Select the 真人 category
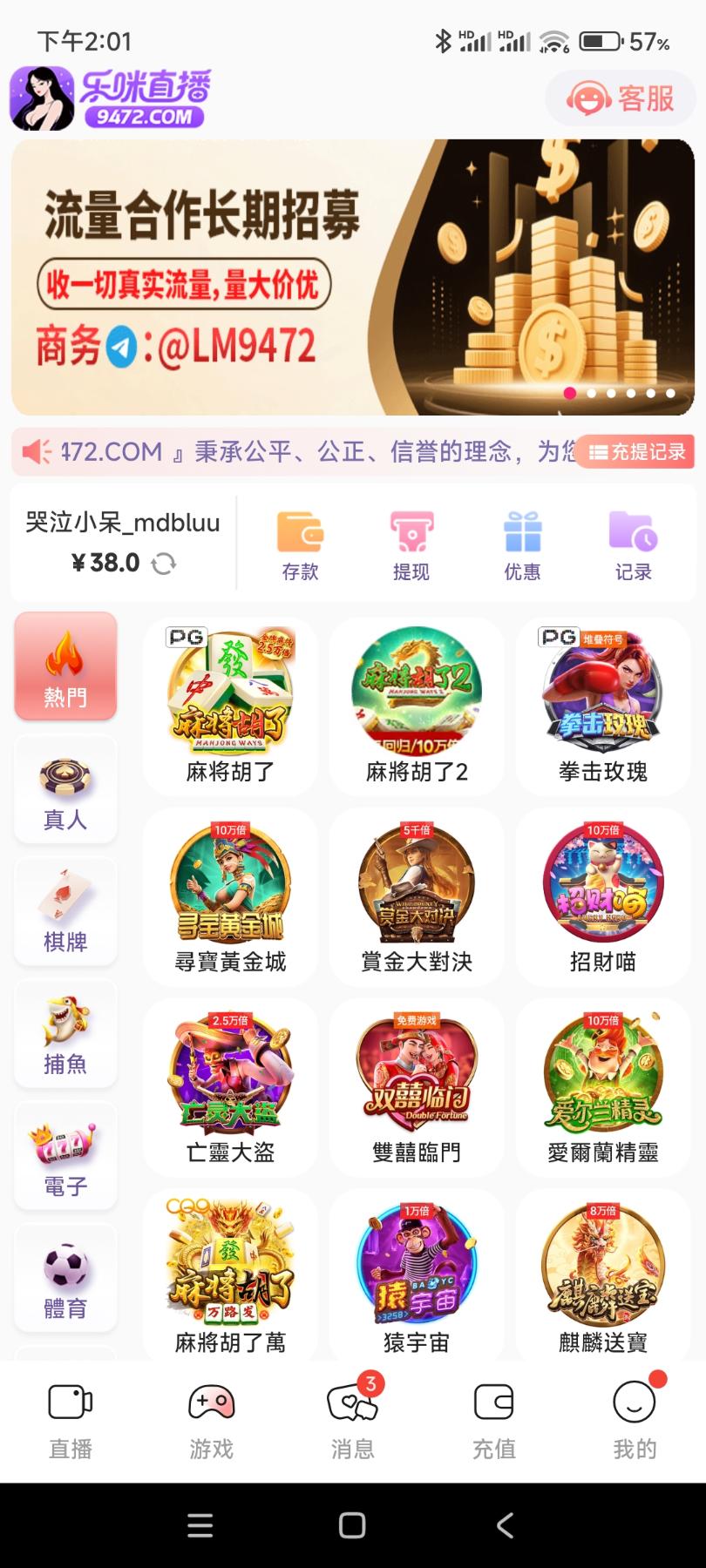Screen dimensions: 706x1568 coord(65,790)
